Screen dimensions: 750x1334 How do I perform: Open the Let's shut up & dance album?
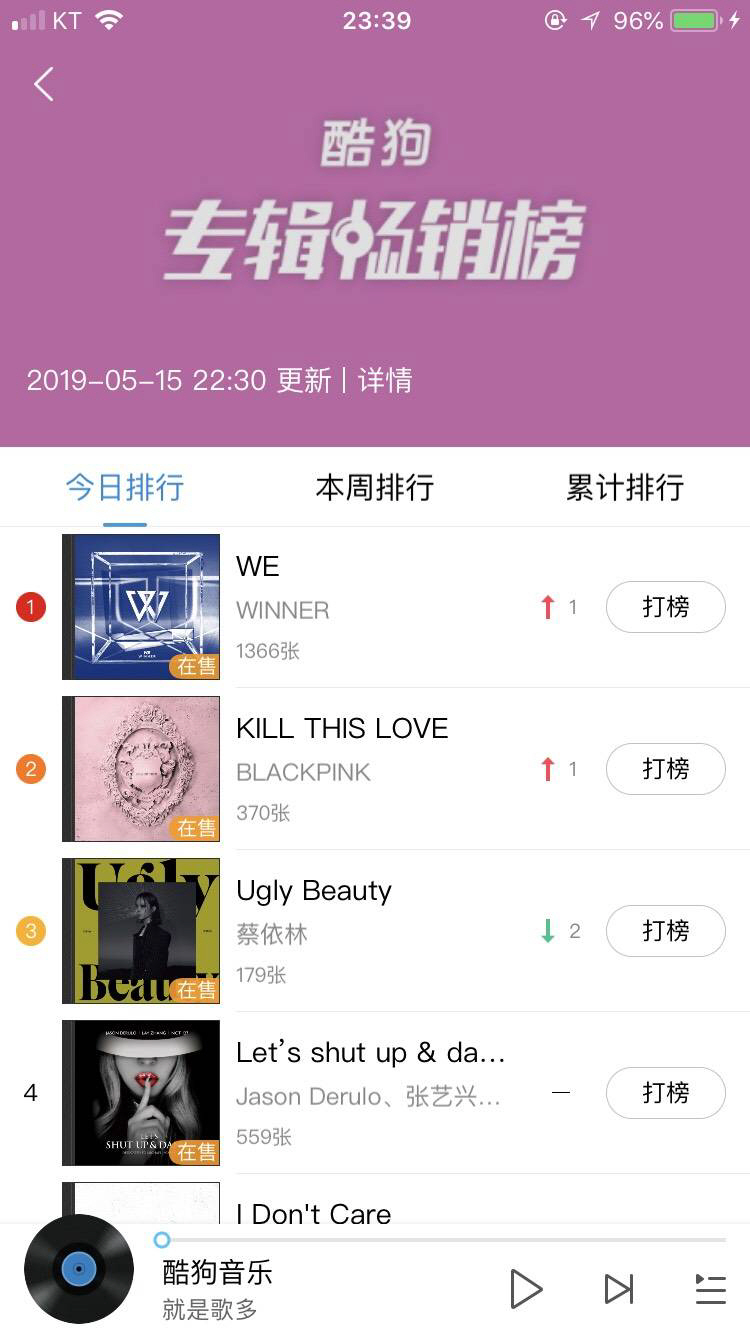(x=141, y=1093)
